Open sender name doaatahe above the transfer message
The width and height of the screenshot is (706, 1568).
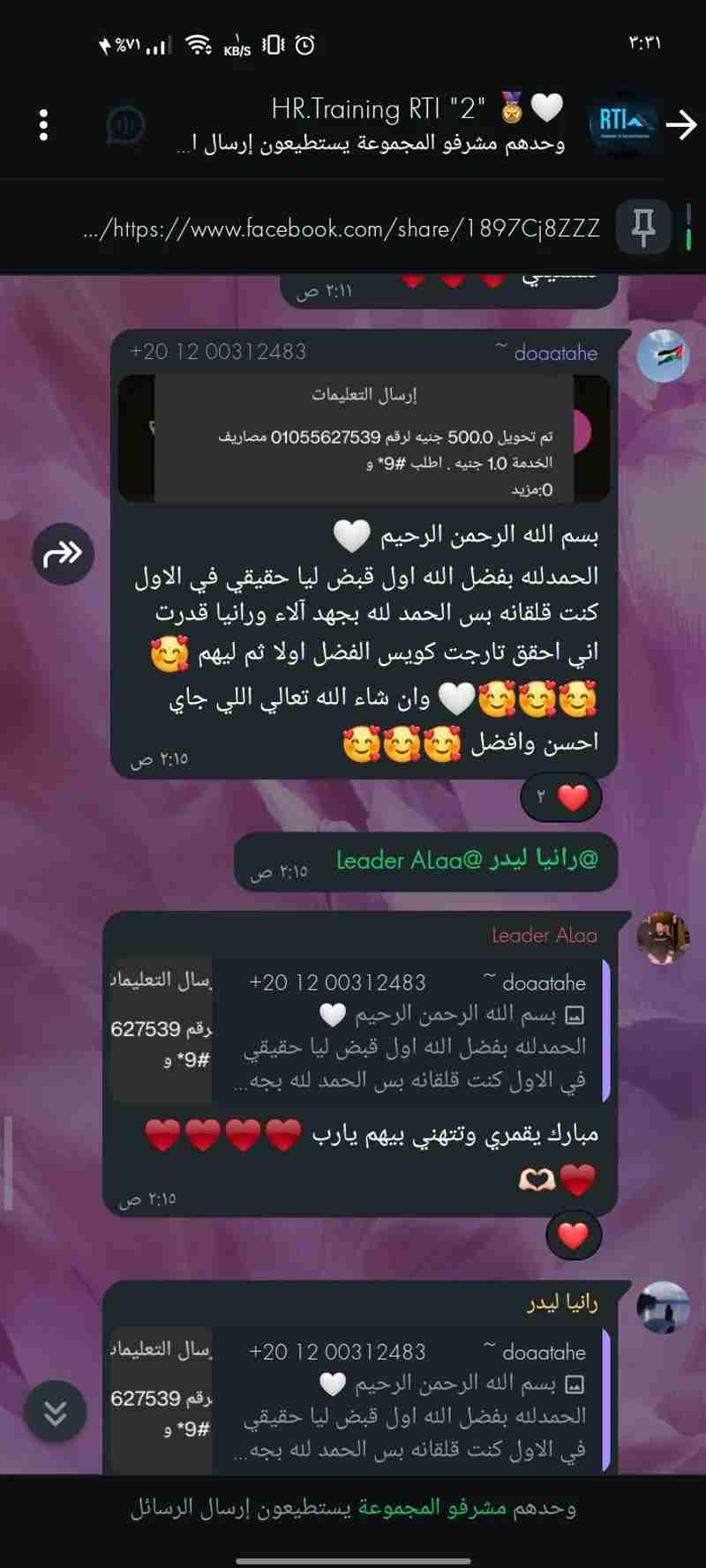point(555,353)
